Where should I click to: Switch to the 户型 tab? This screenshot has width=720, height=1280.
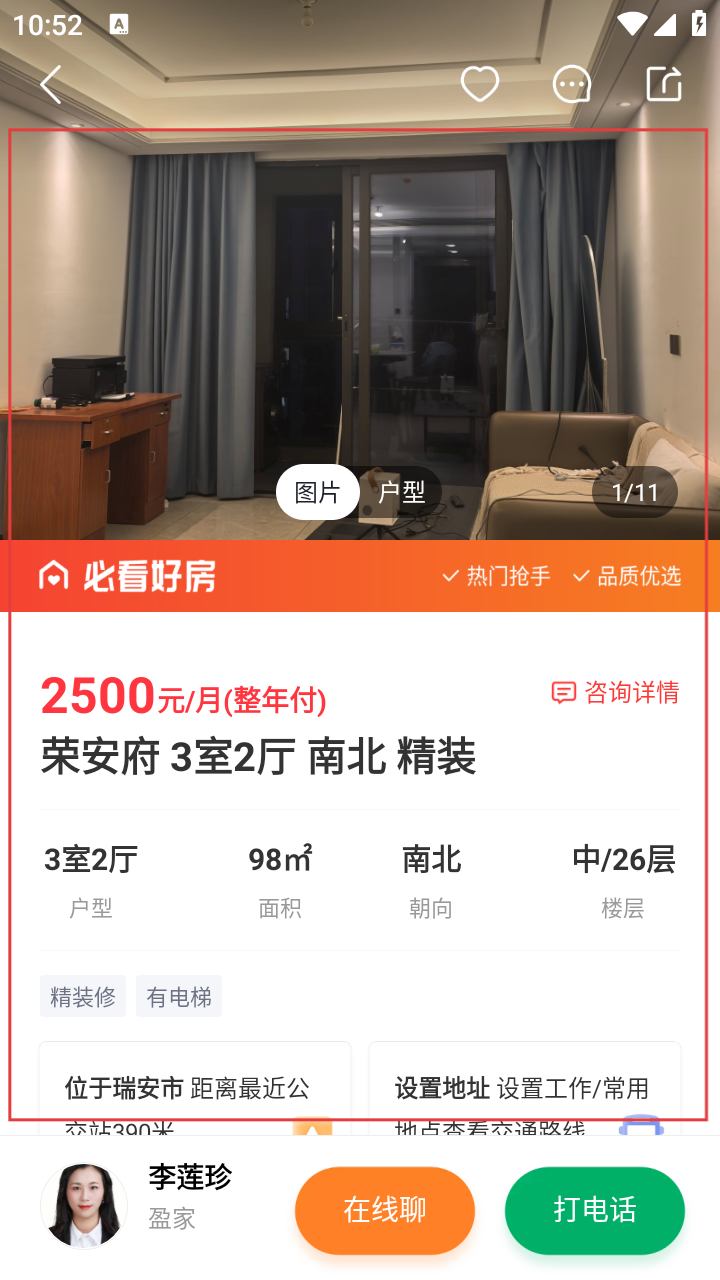point(401,492)
